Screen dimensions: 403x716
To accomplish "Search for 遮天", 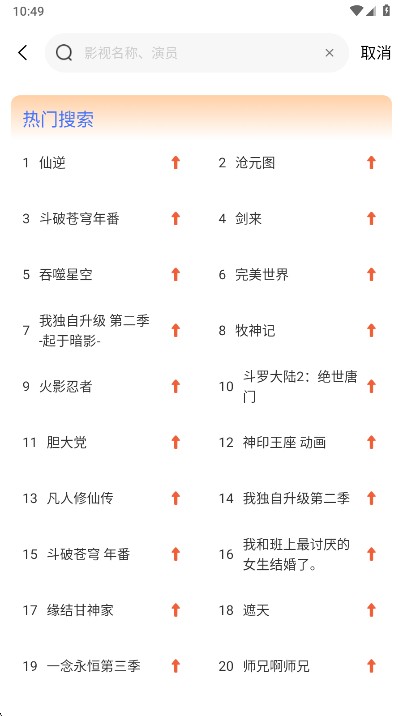I will click(x=256, y=610).
